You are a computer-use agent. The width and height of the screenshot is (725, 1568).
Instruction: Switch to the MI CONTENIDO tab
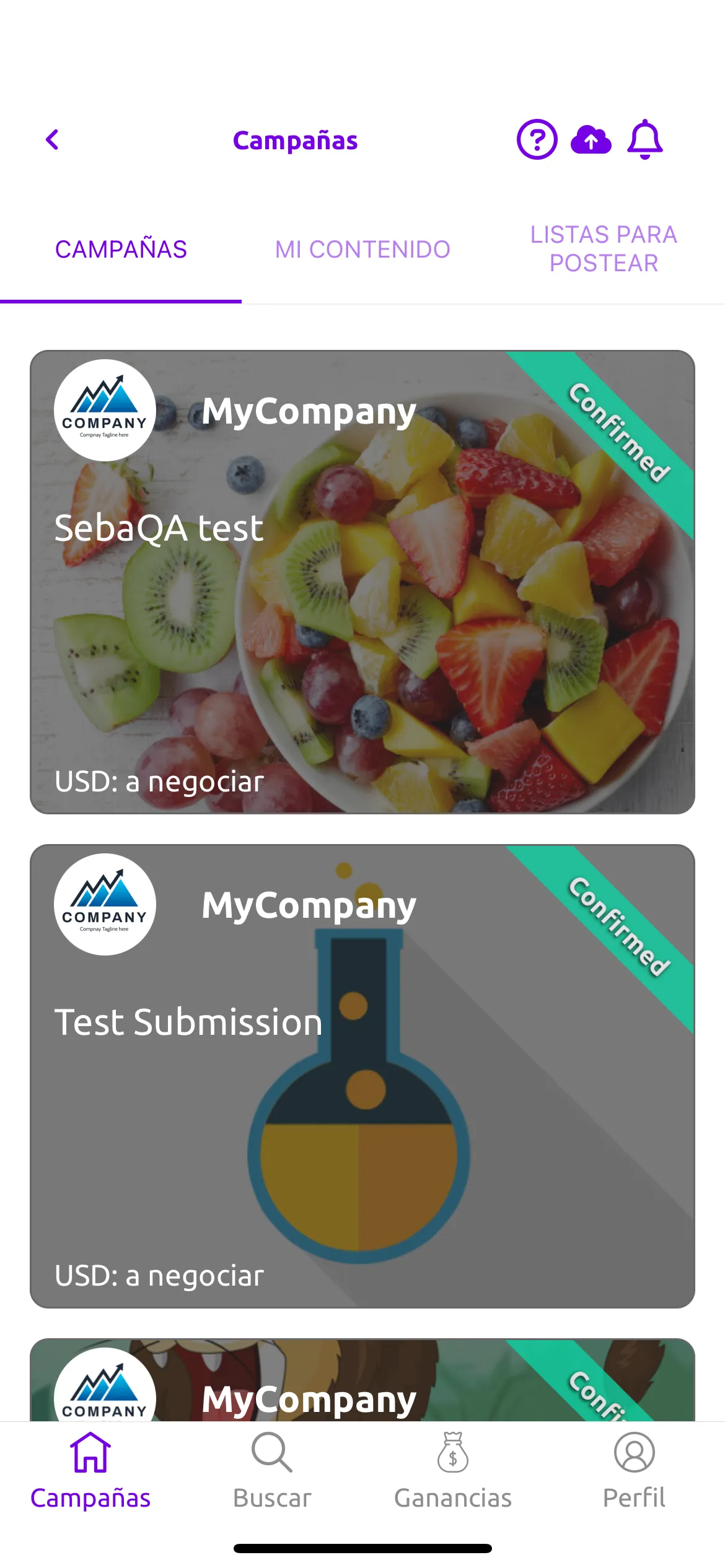coord(362,250)
